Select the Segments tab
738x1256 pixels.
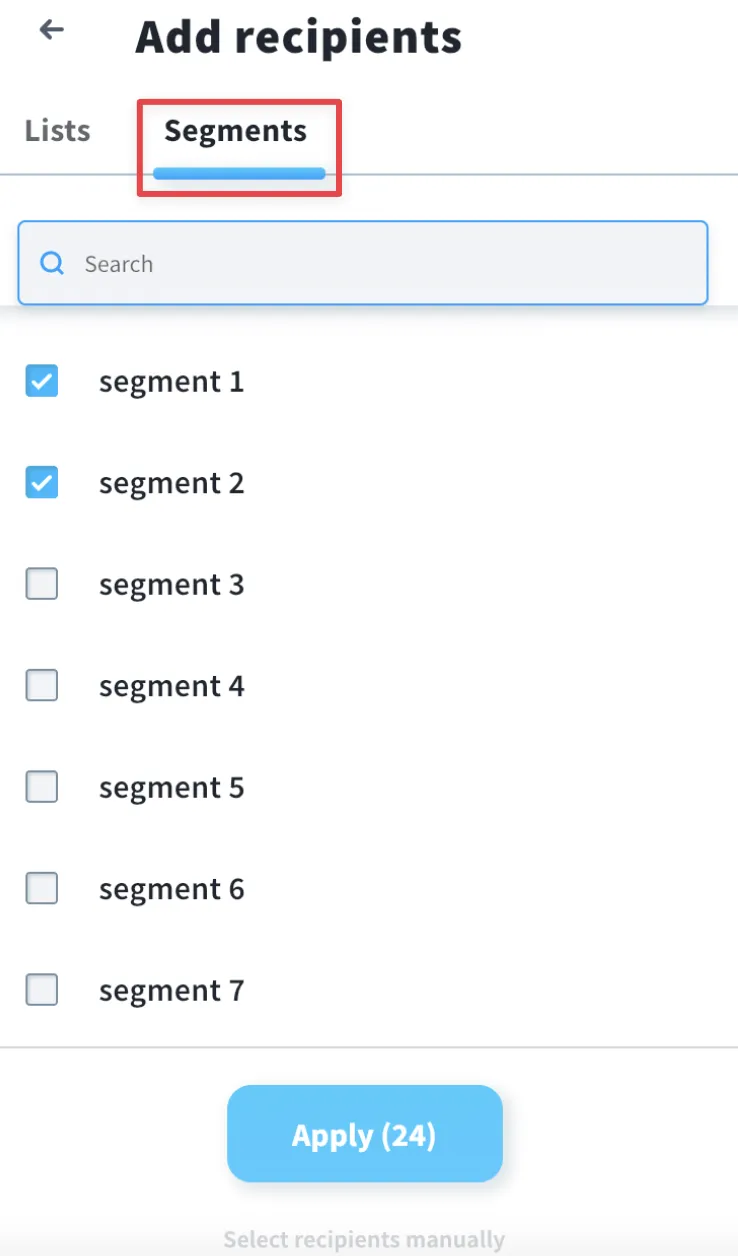[x=236, y=132]
